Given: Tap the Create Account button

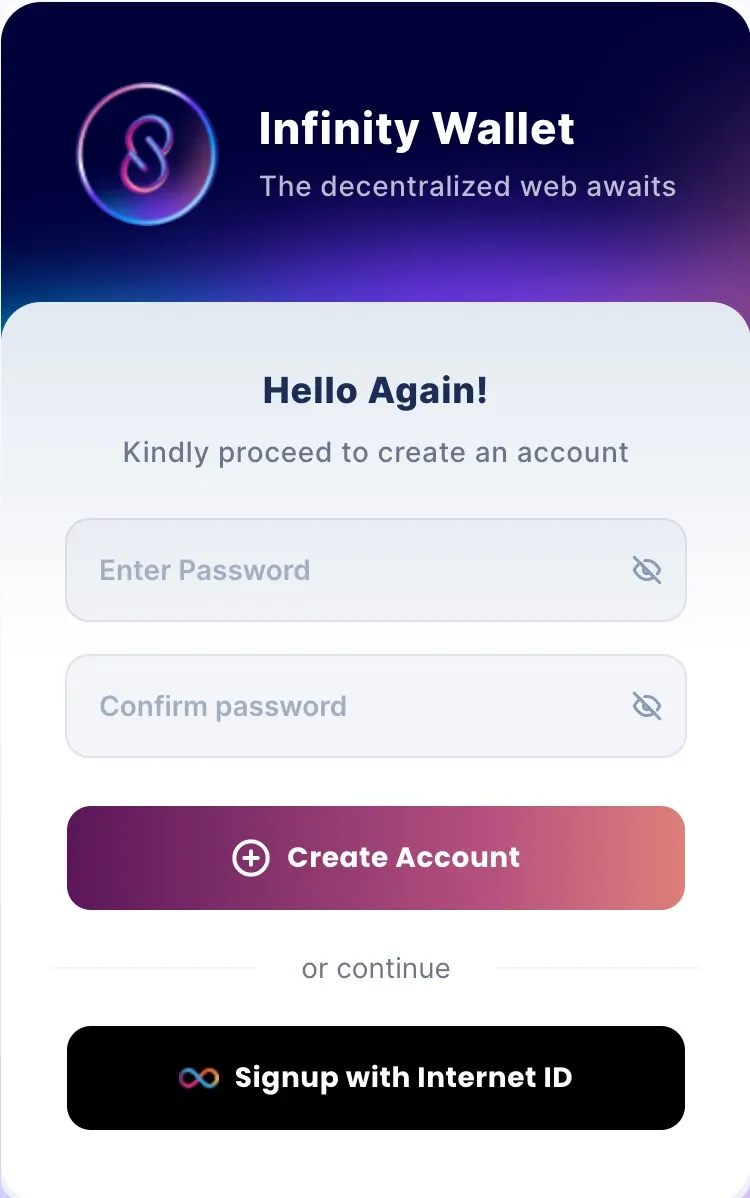Looking at the screenshot, I should 376,858.
